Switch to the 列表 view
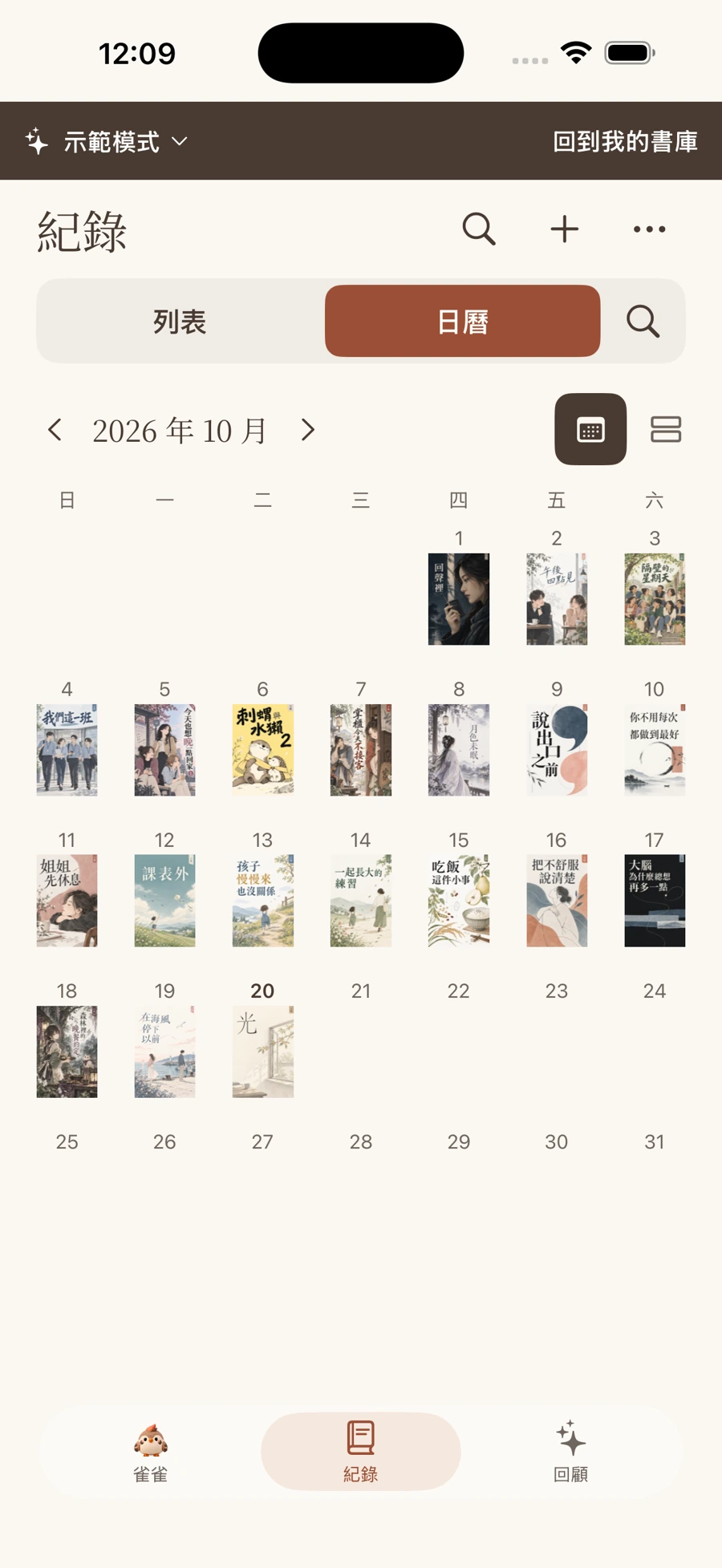Viewport: 722px width, 1568px height. (180, 322)
